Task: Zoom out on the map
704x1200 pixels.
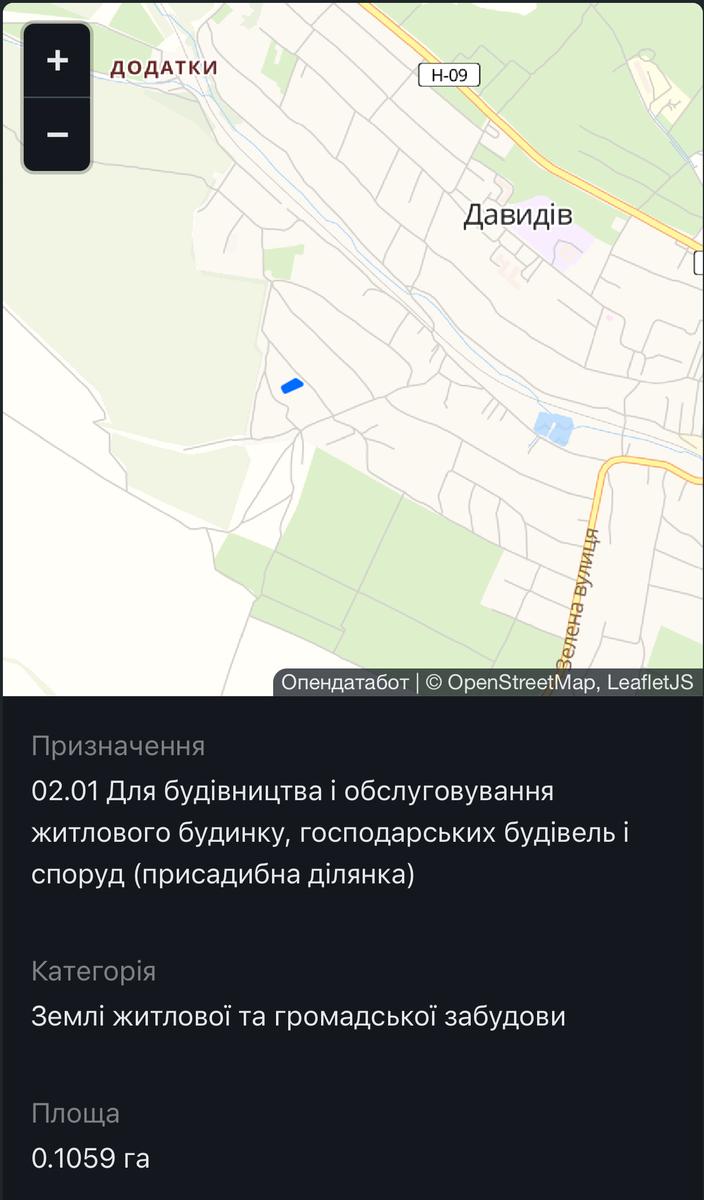Action: (x=57, y=134)
